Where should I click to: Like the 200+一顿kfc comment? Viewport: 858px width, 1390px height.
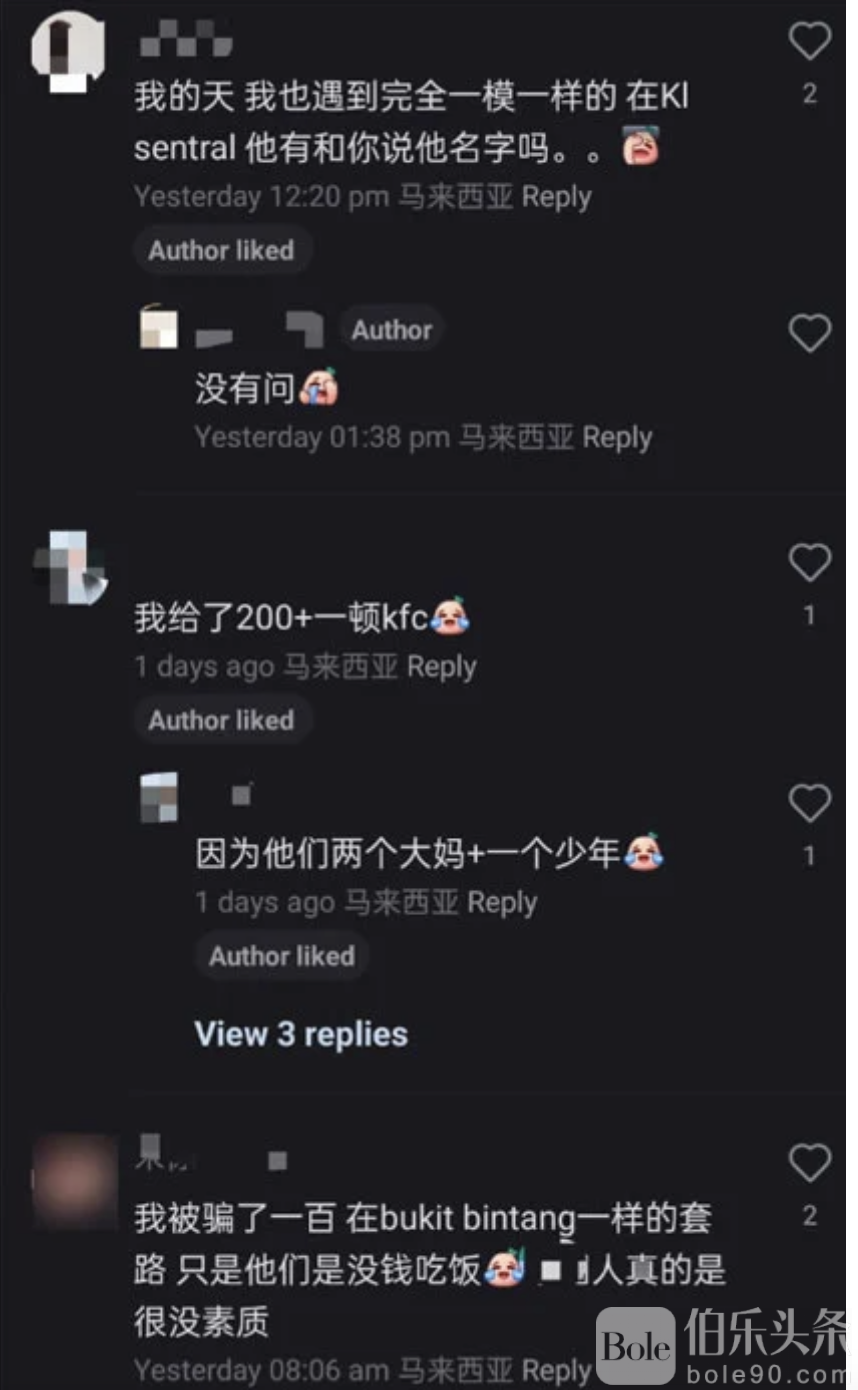click(809, 563)
